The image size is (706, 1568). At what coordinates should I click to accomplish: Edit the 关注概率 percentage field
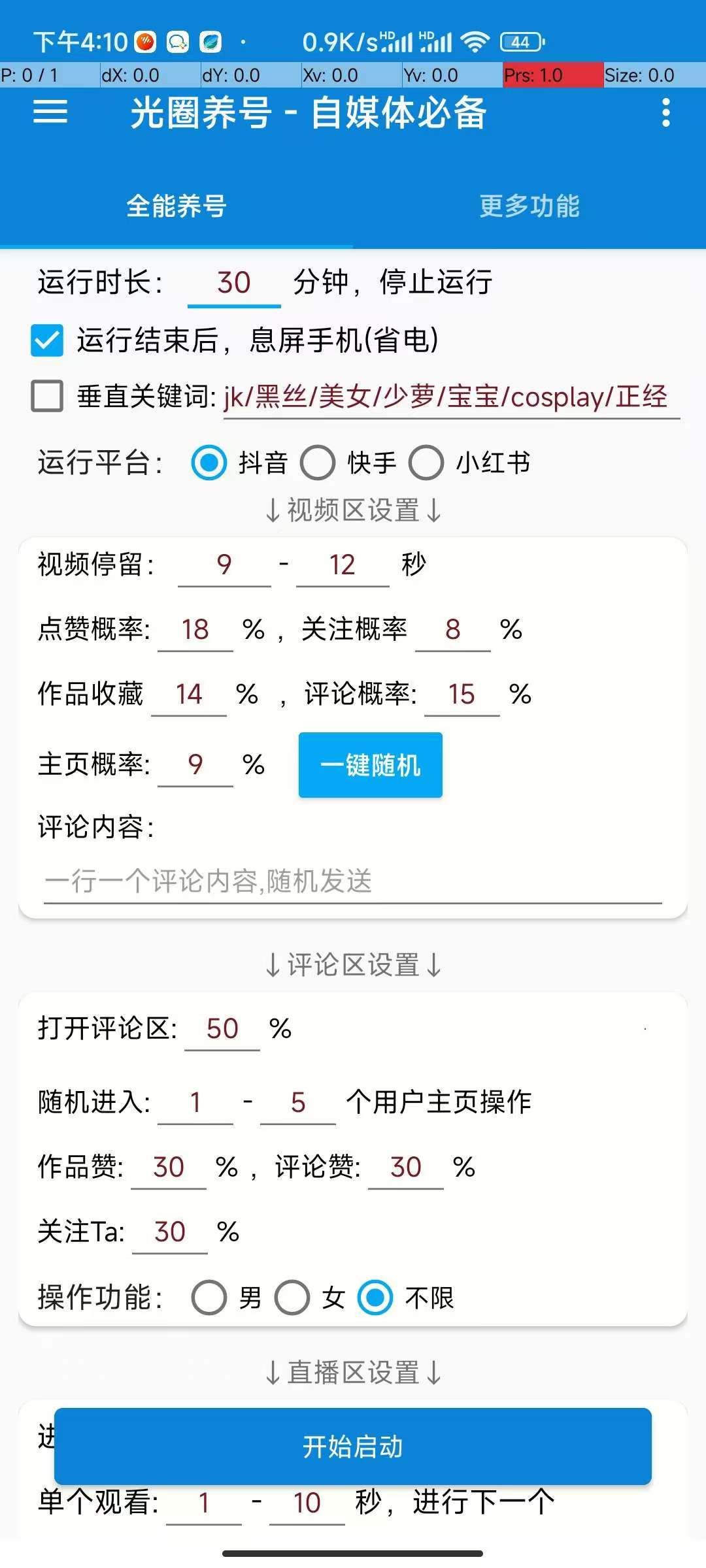point(452,630)
